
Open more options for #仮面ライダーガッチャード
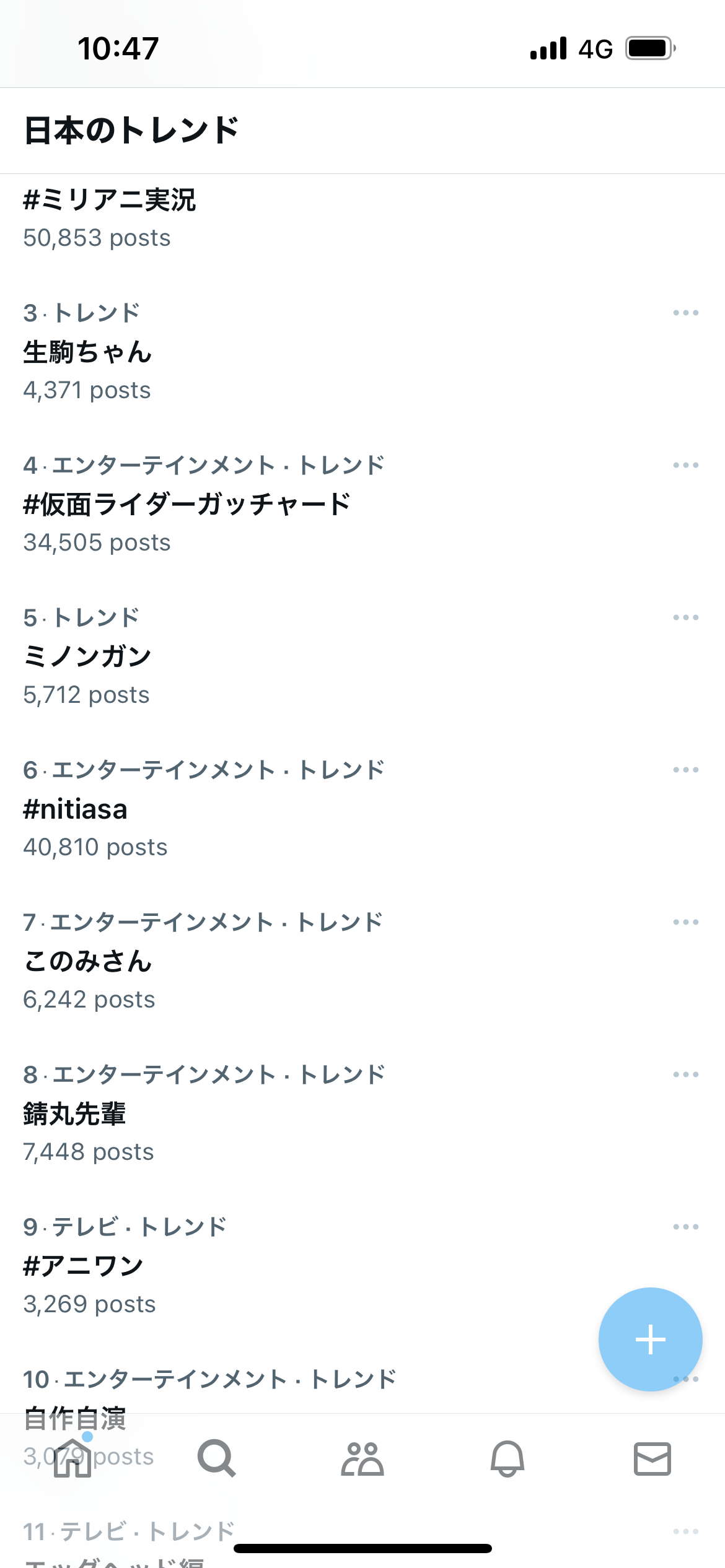[685, 465]
